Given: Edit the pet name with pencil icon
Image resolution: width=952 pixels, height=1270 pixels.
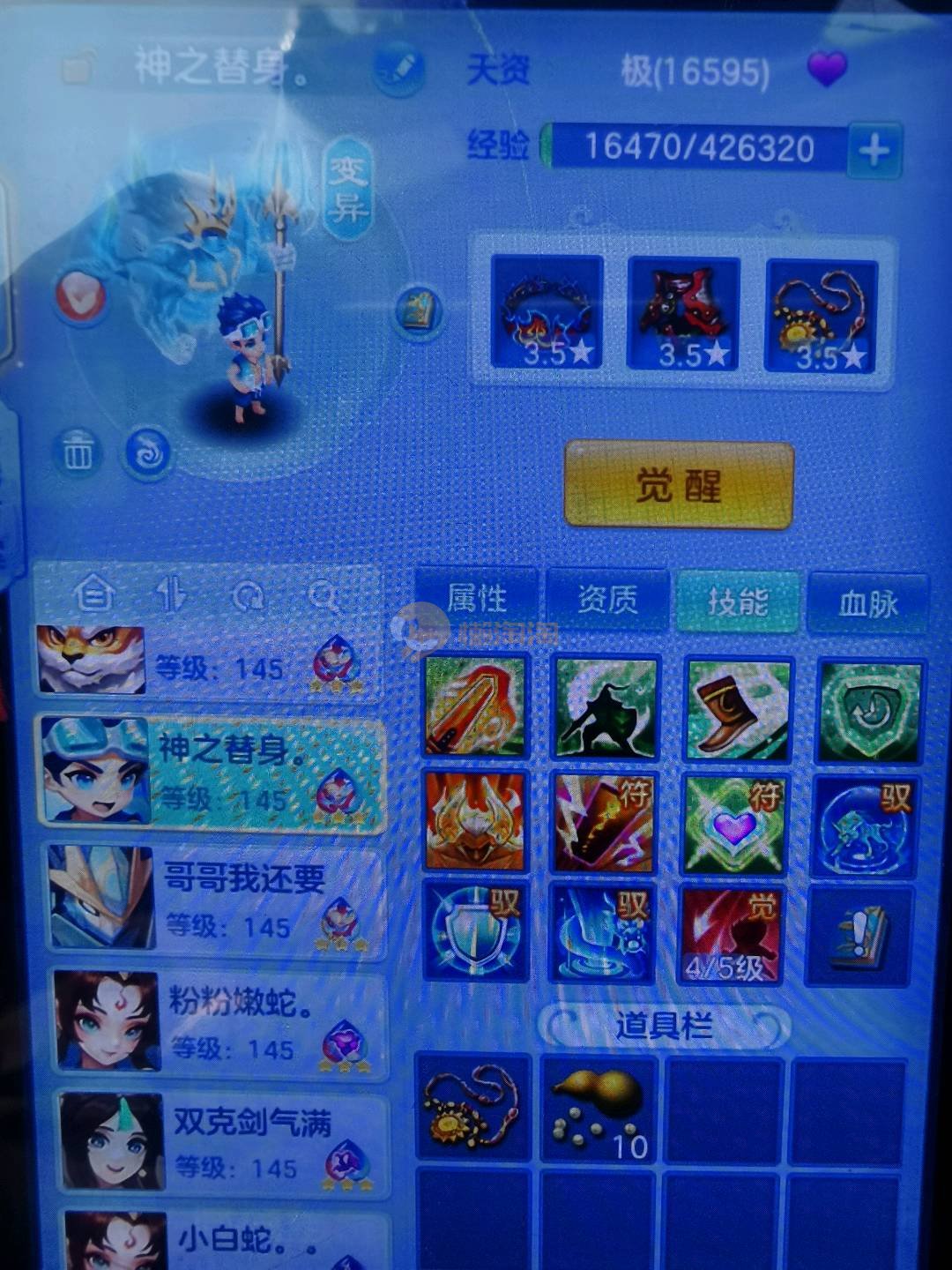Looking at the screenshot, I should point(398,69).
